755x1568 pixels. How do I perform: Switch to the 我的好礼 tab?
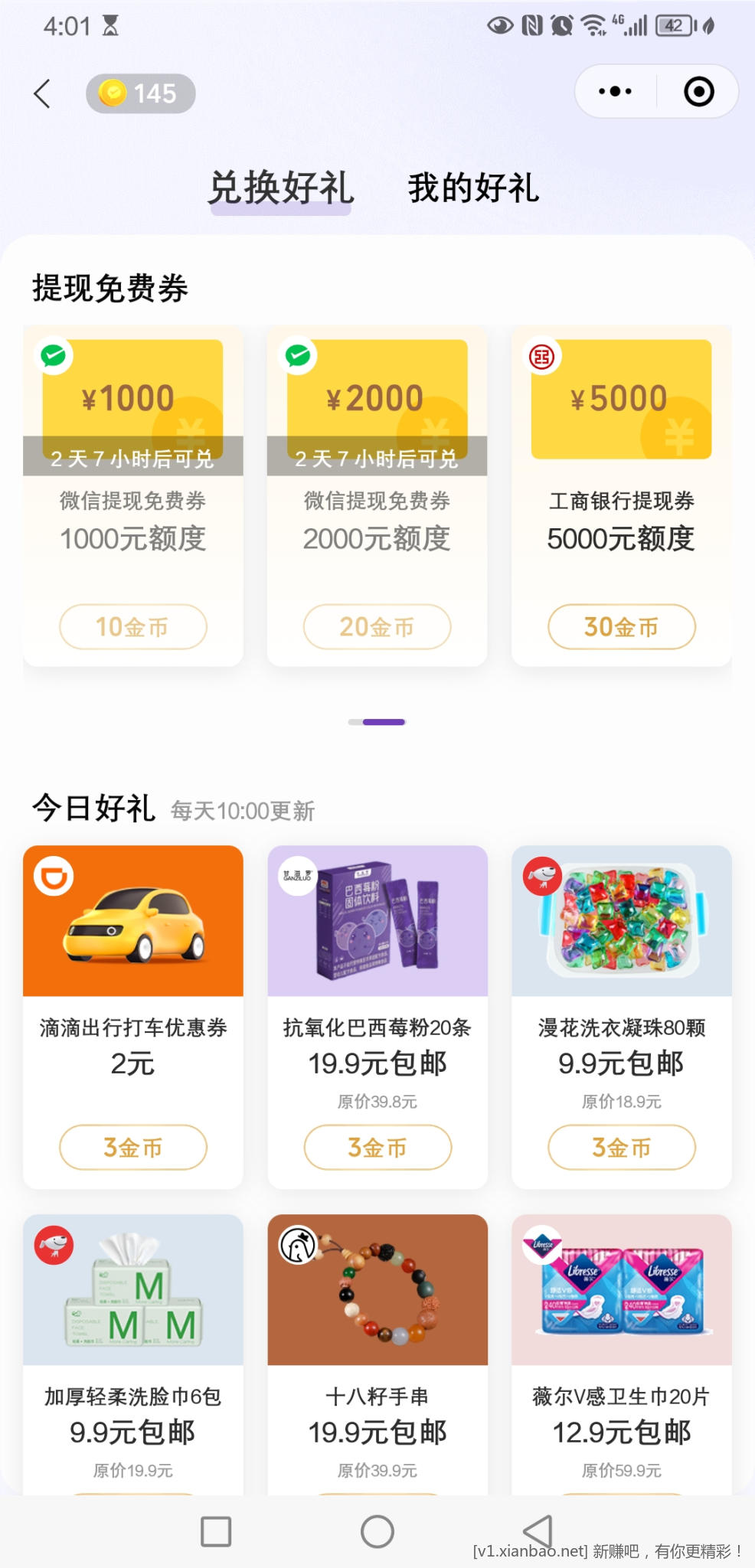(x=473, y=188)
